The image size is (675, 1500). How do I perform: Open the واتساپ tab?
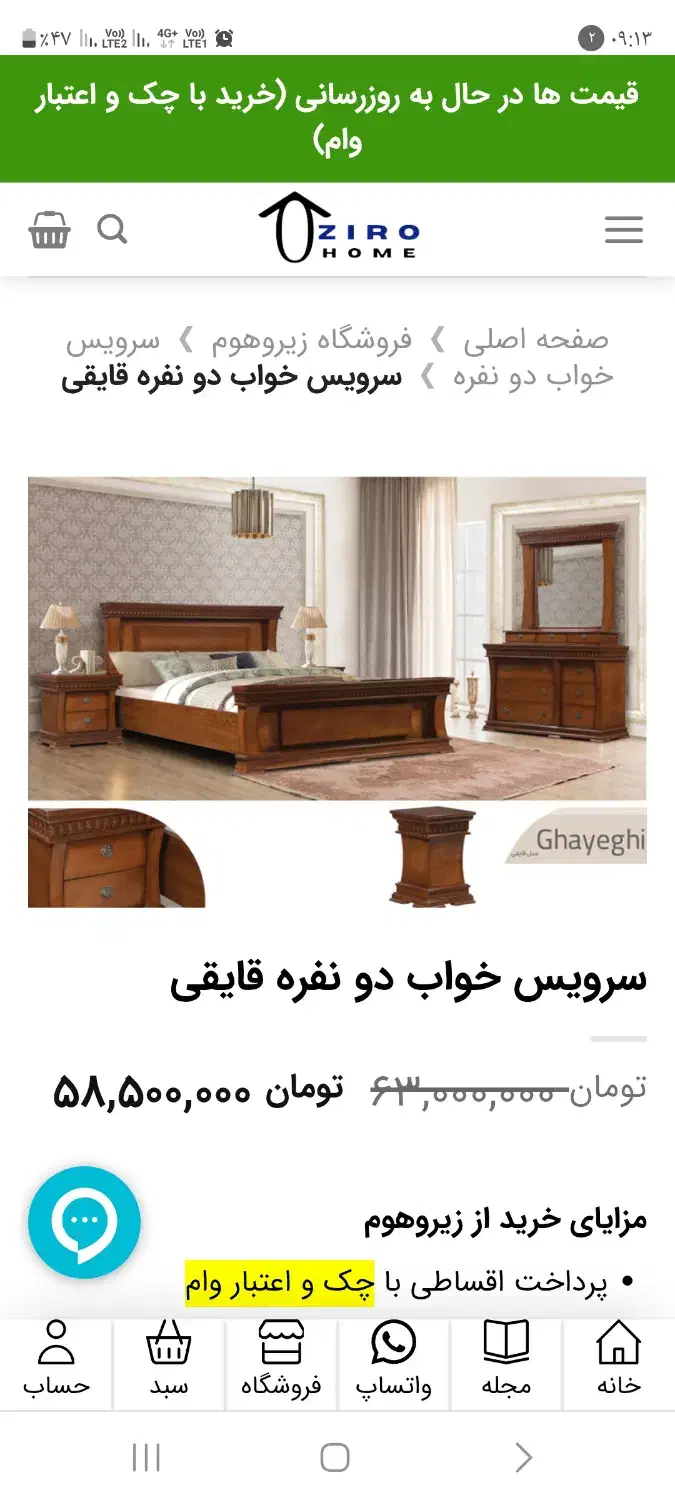[x=393, y=1359]
